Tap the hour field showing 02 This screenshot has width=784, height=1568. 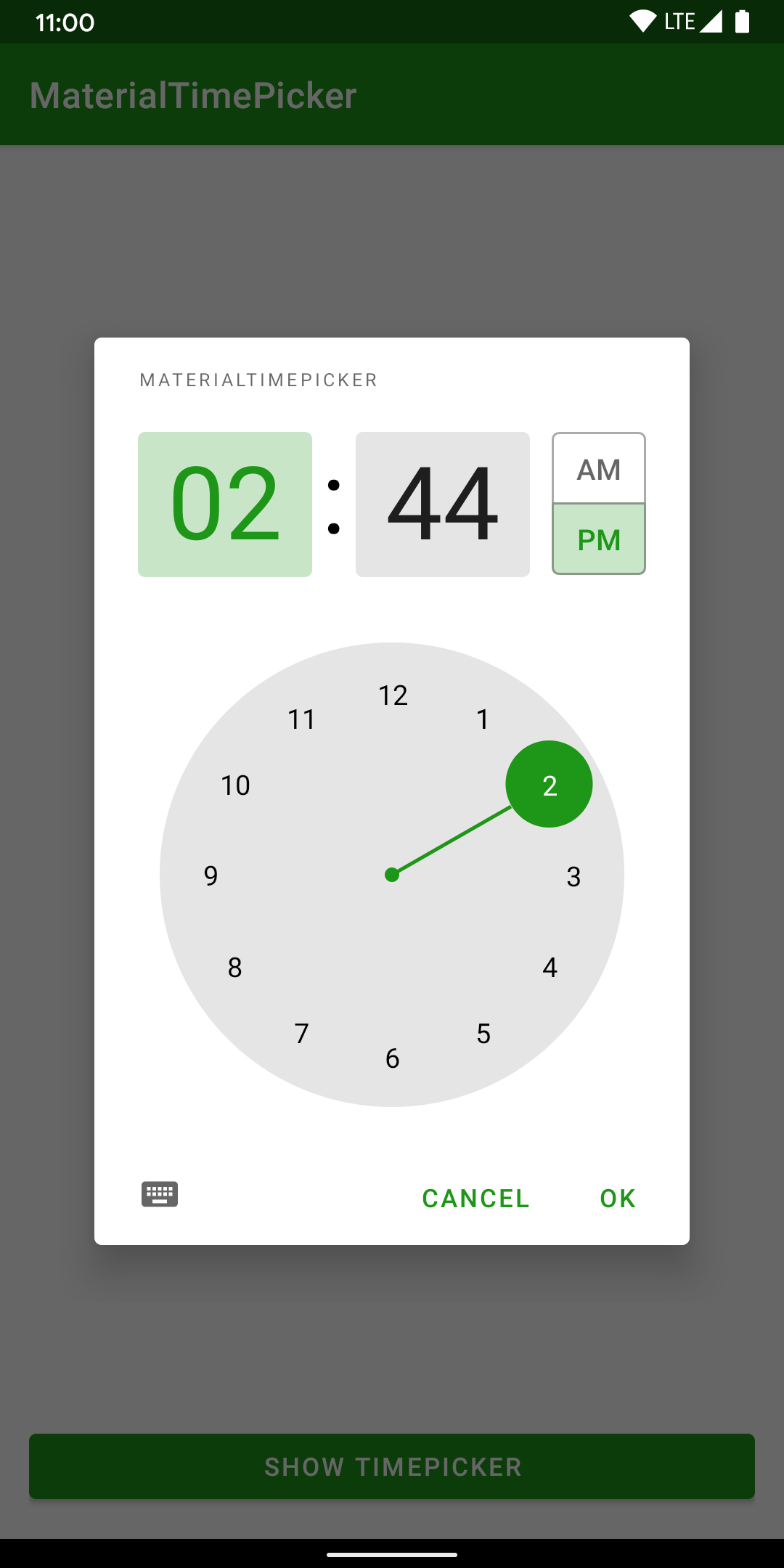225,505
